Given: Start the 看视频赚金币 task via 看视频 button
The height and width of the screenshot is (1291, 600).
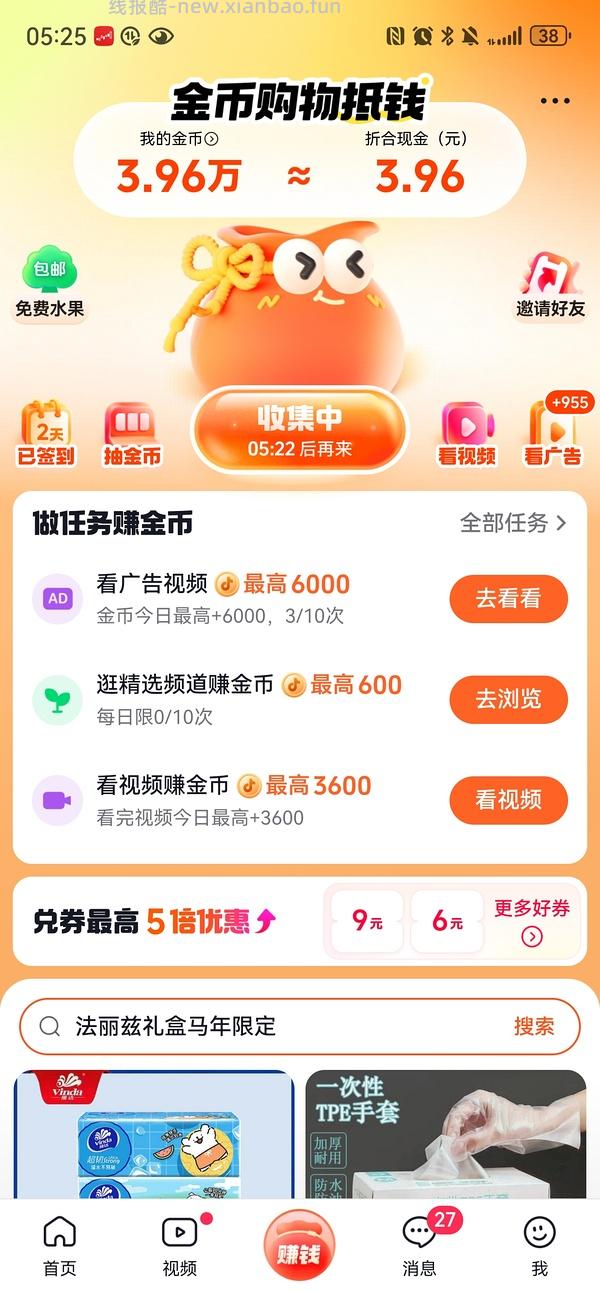Looking at the screenshot, I should (x=508, y=799).
